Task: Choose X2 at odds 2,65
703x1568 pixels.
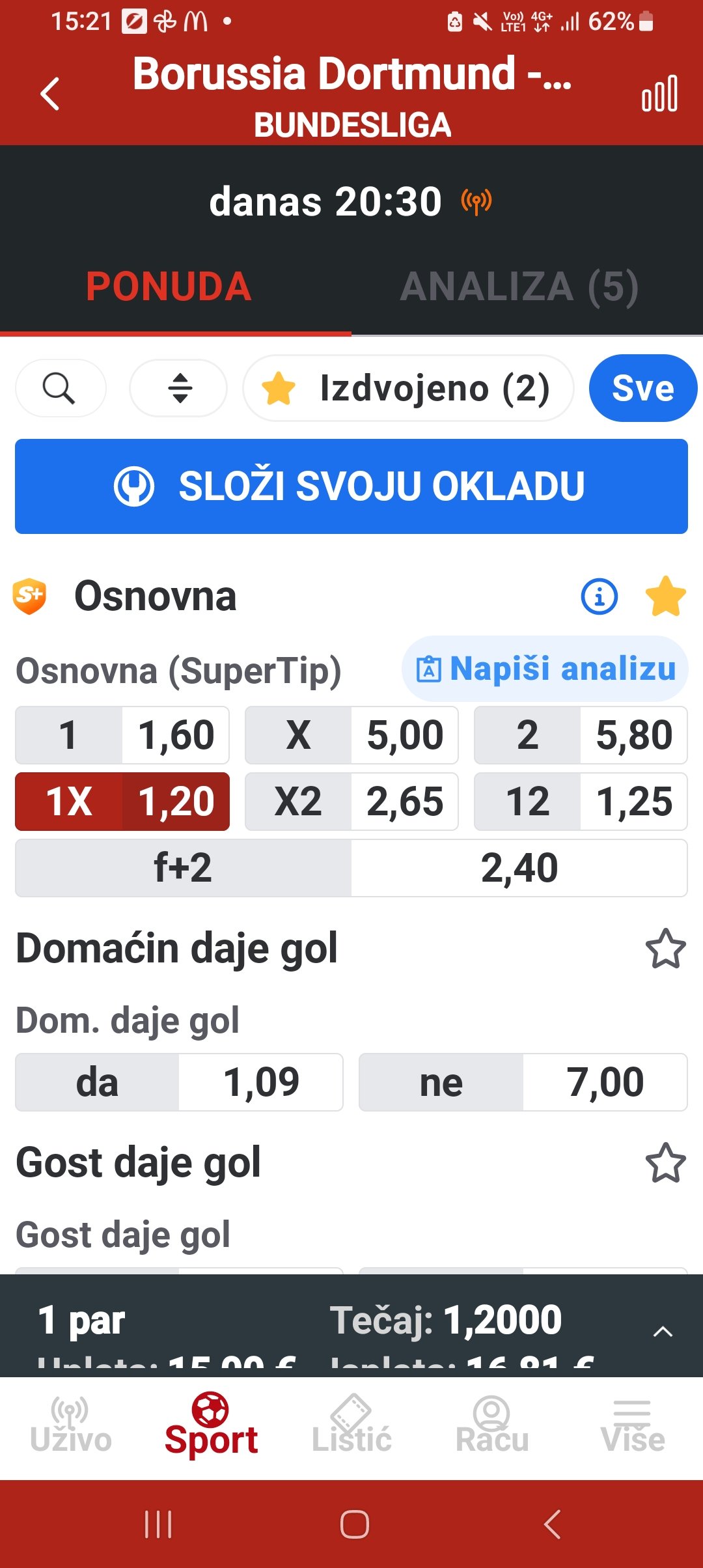Action: (x=351, y=802)
